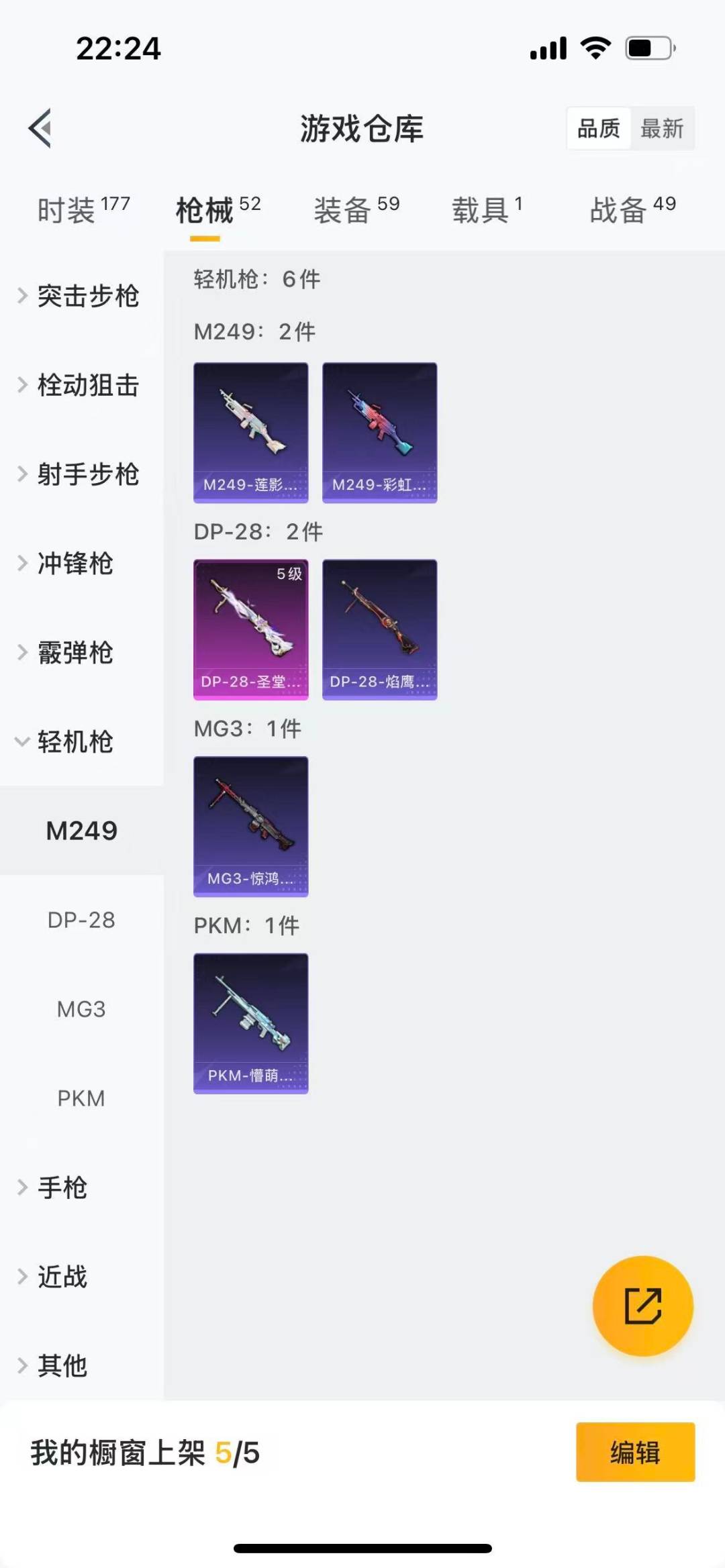The width and height of the screenshot is (725, 1568).
Task: Select DP-28 in the sidebar
Action: (x=81, y=920)
